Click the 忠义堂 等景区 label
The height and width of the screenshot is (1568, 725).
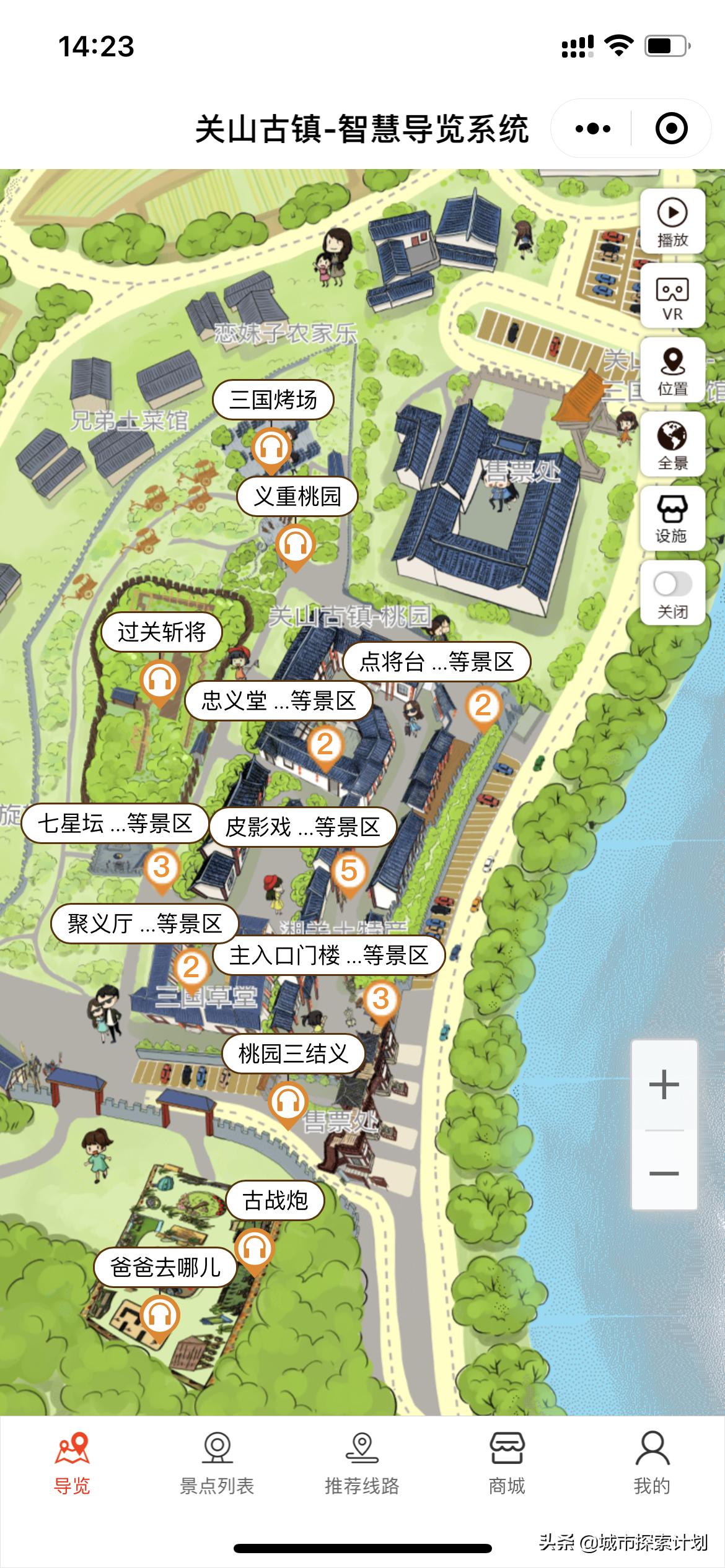point(278,700)
